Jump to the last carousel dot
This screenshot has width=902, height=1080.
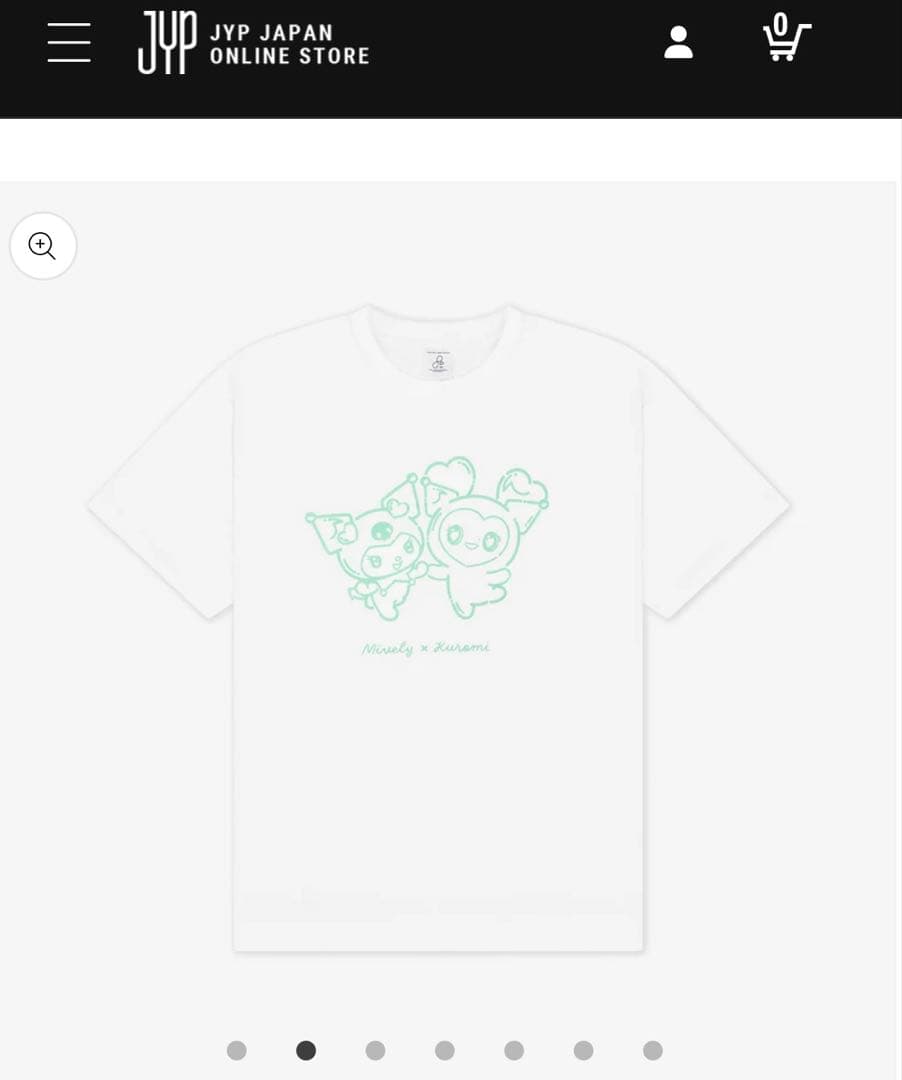[x=652, y=1050]
